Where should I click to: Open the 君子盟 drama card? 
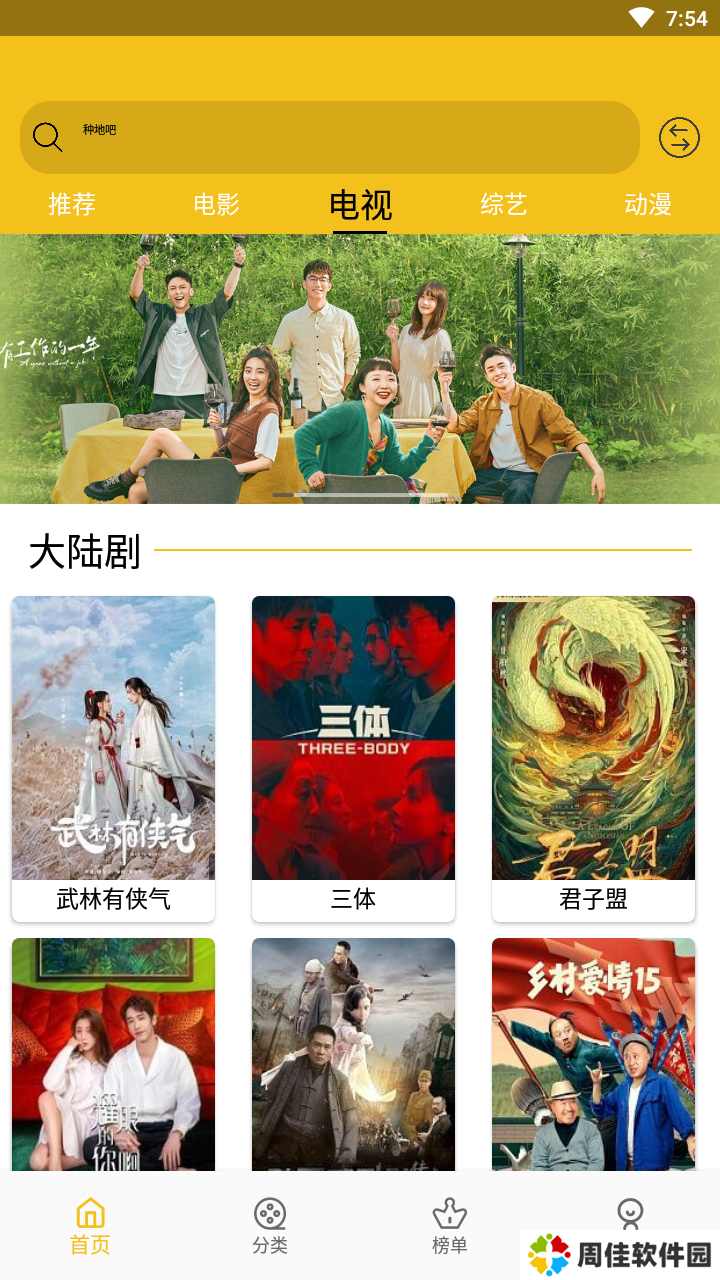593,757
